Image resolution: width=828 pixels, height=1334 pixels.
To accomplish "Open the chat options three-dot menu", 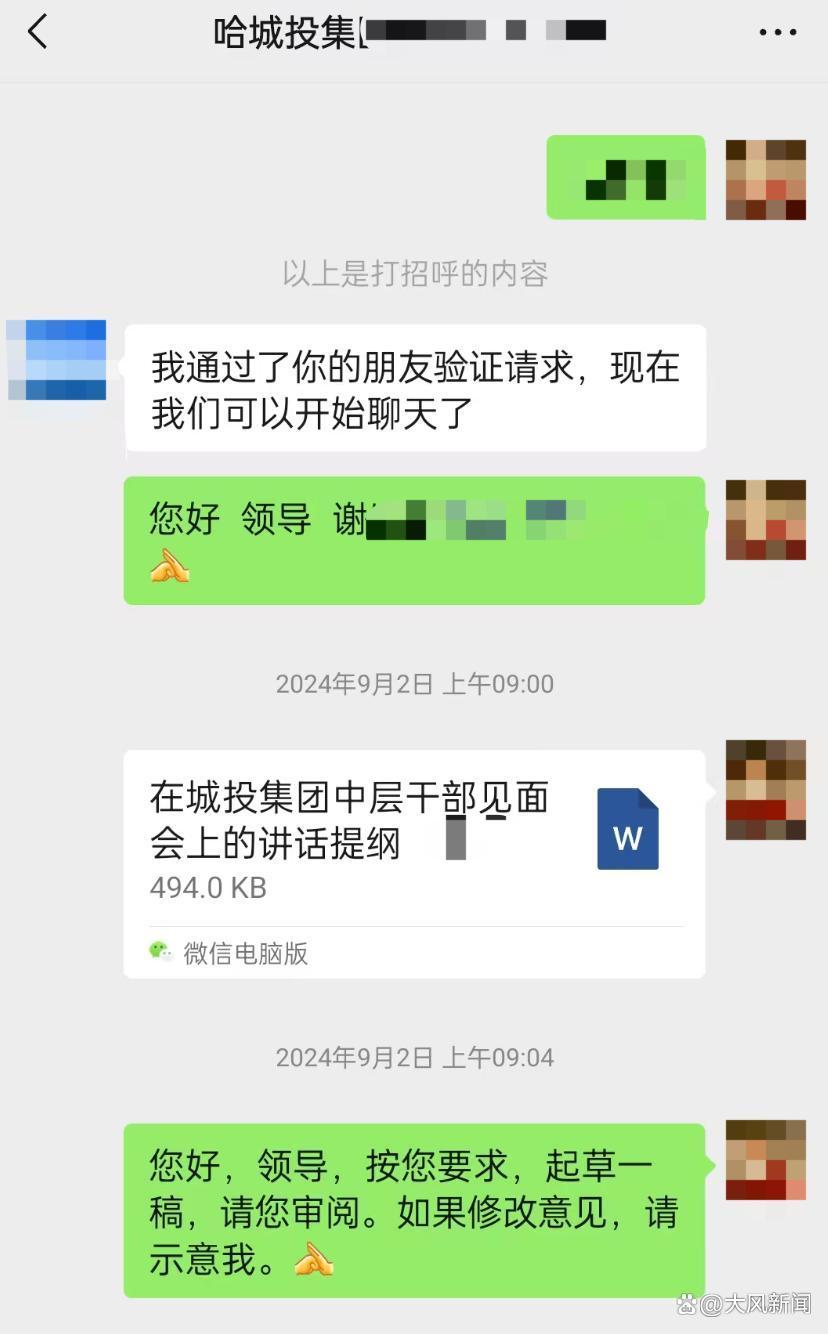I will pos(777,33).
